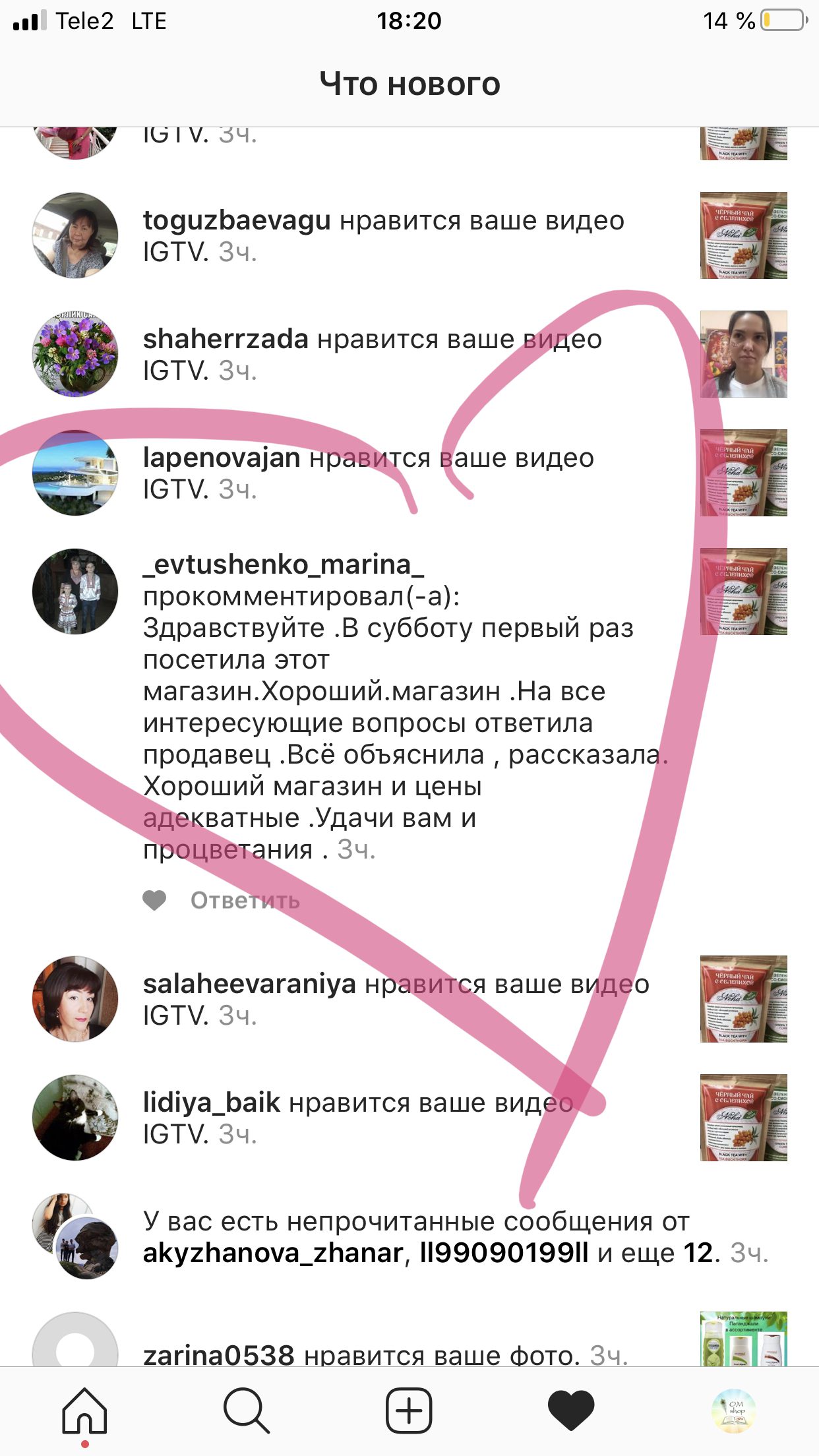Open shaherrzada's profile avatar
The image size is (819, 1456).
point(75,354)
